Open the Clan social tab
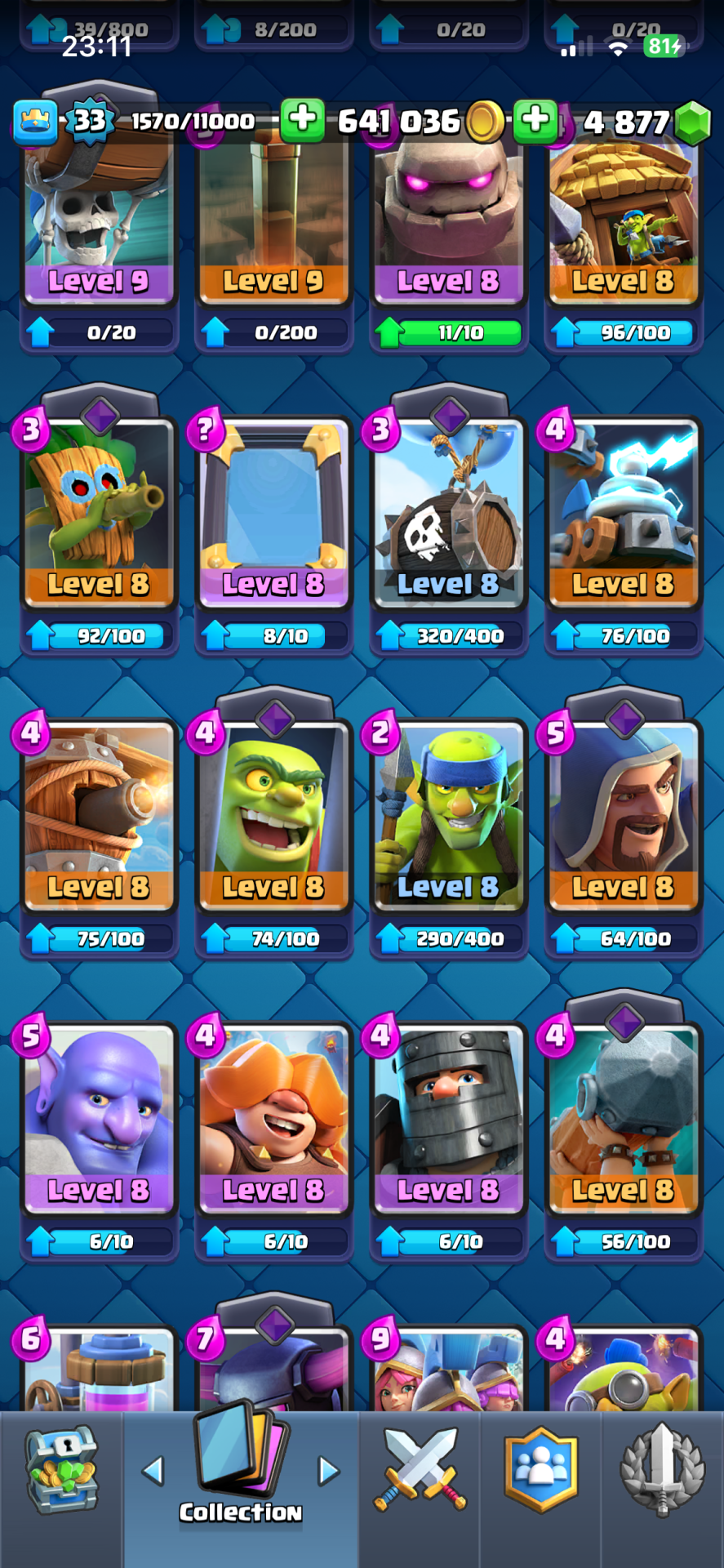Image resolution: width=724 pixels, height=1568 pixels. point(540,1472)
